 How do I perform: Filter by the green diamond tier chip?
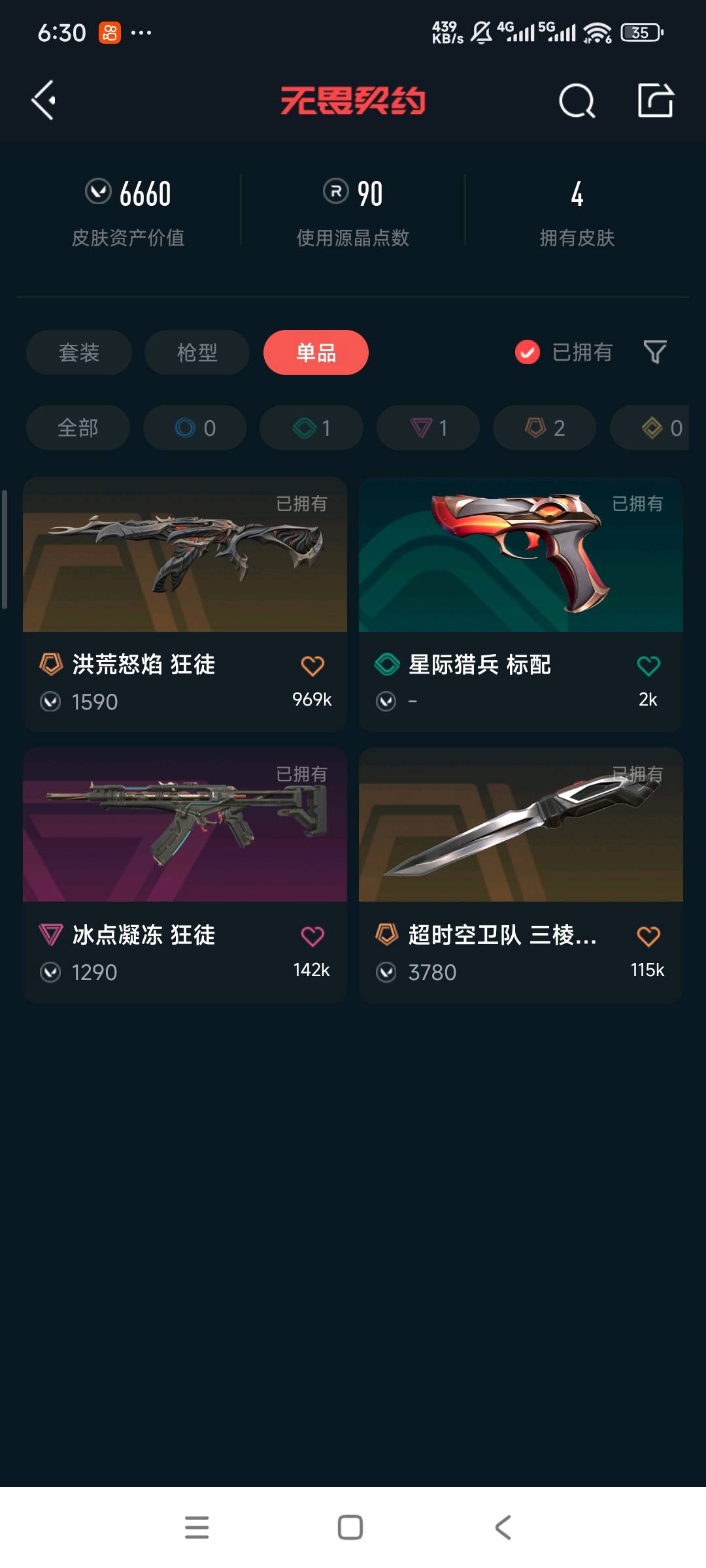(311, 428)
